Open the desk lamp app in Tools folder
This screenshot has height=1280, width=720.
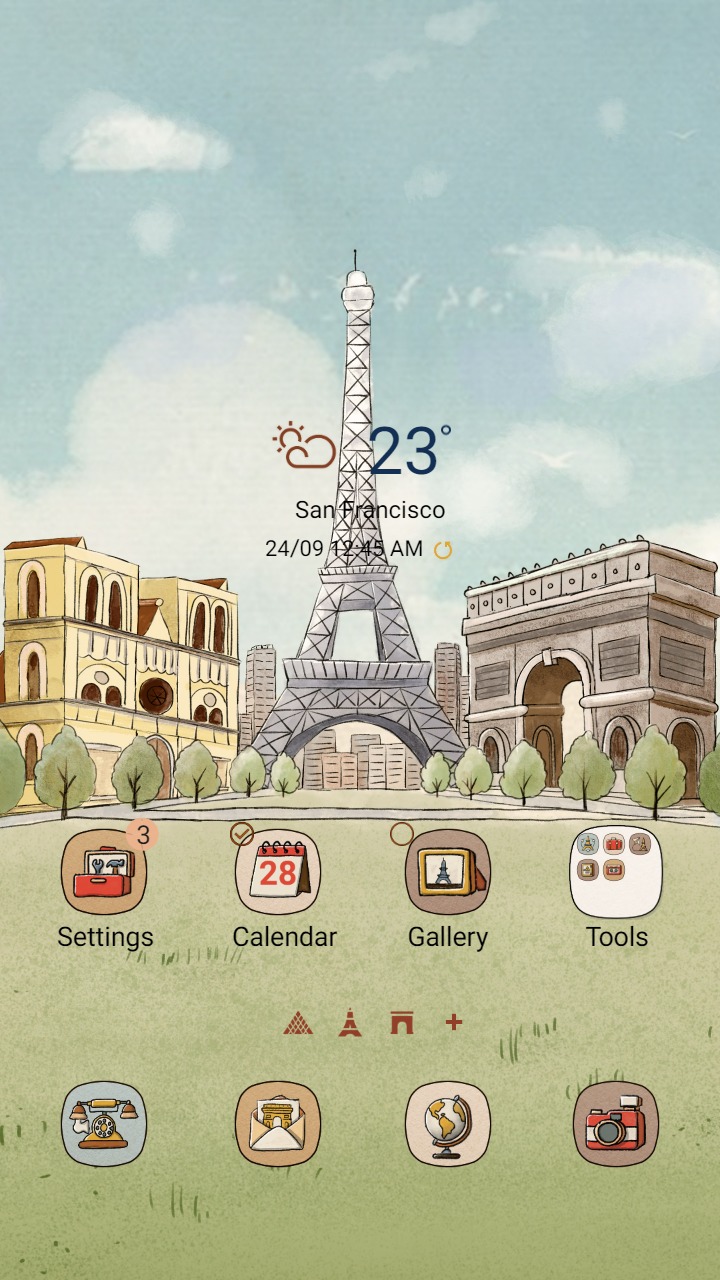(640, 843)
